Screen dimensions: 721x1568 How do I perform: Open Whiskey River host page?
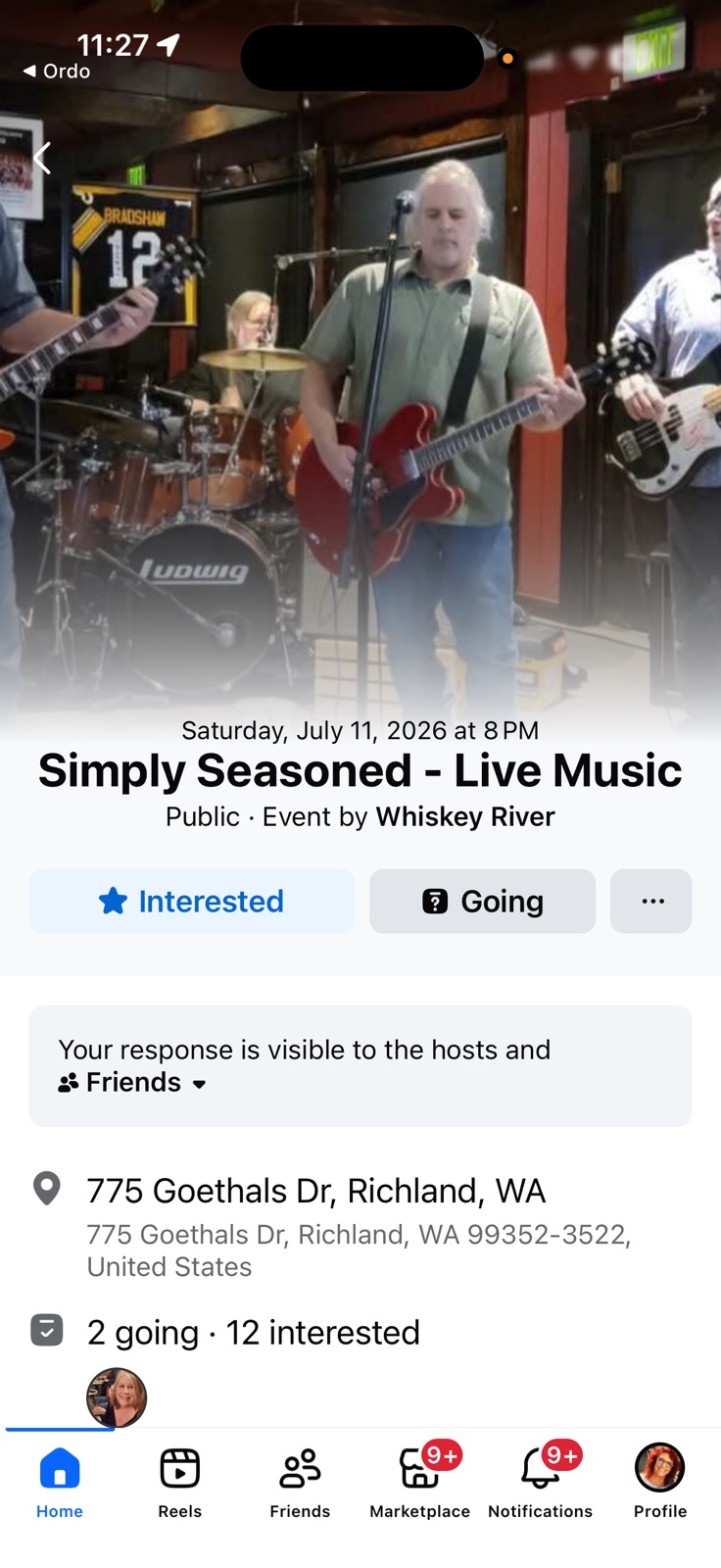pyautogui.click(x=465, y=817)
